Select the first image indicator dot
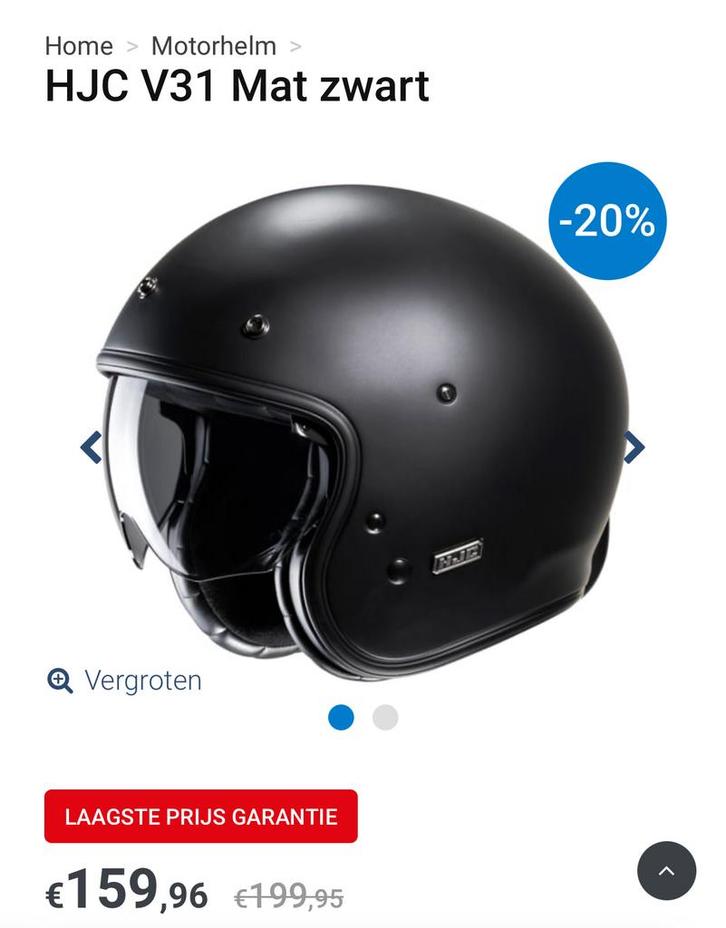 coord(341,717)
